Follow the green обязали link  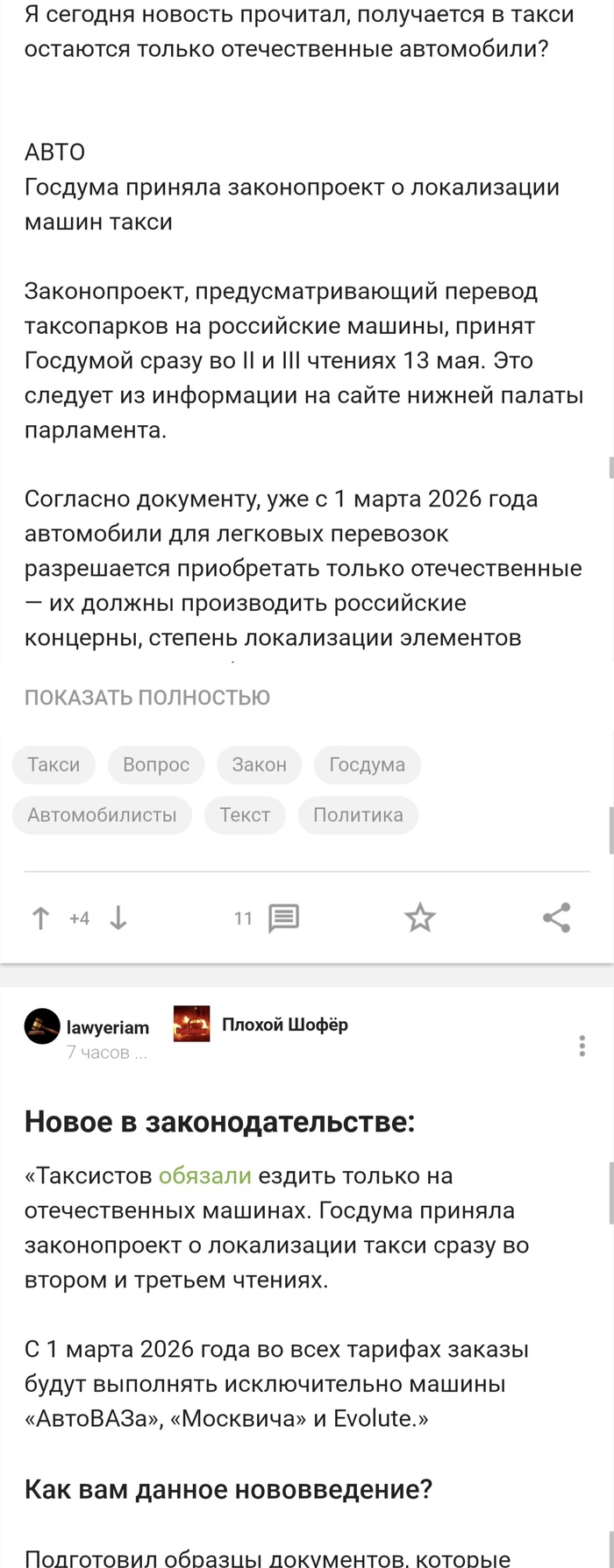click(x=204, y=1175)
